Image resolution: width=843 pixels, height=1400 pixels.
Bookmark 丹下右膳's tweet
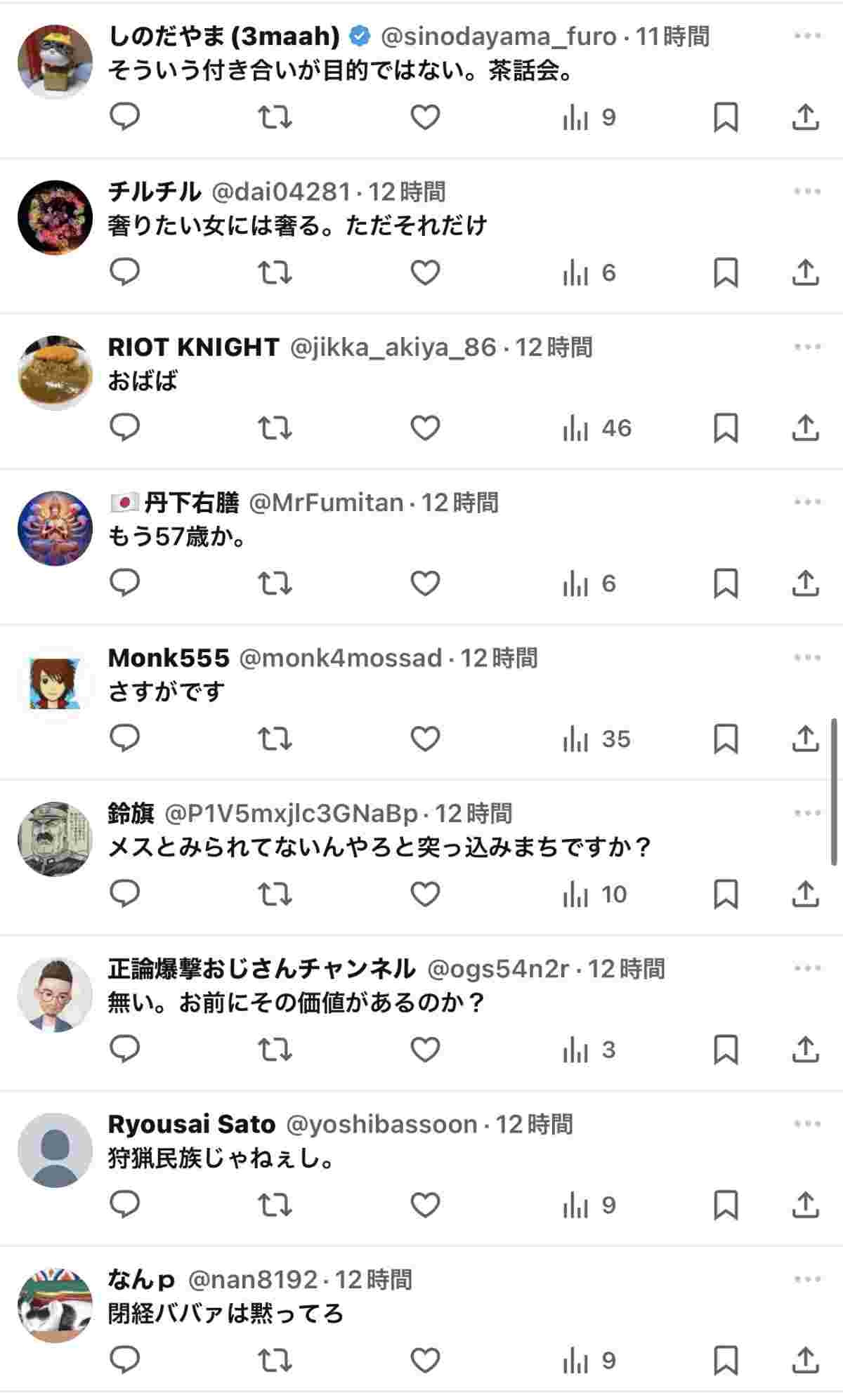[x=725, y=583]
